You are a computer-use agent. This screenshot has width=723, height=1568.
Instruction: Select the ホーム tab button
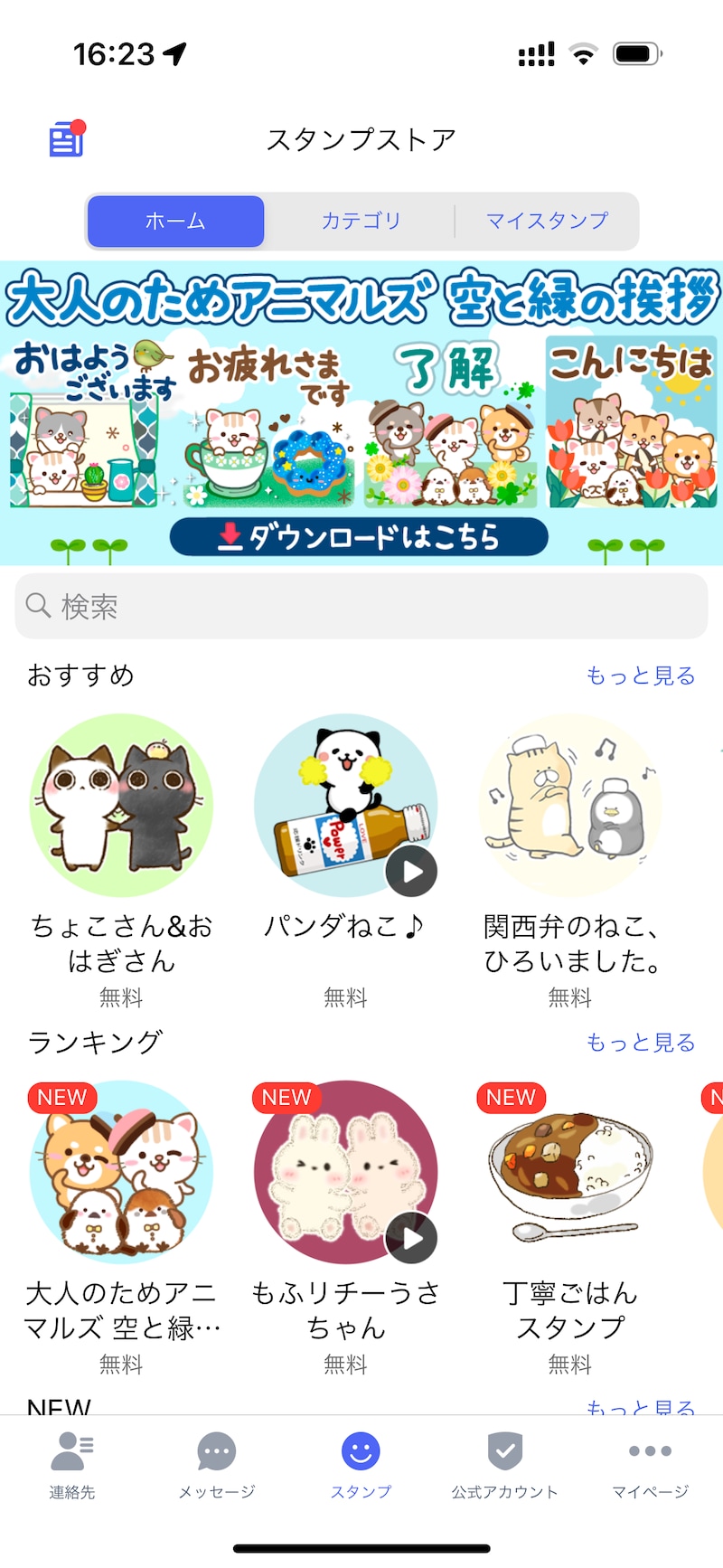click(x=174, y=220)
